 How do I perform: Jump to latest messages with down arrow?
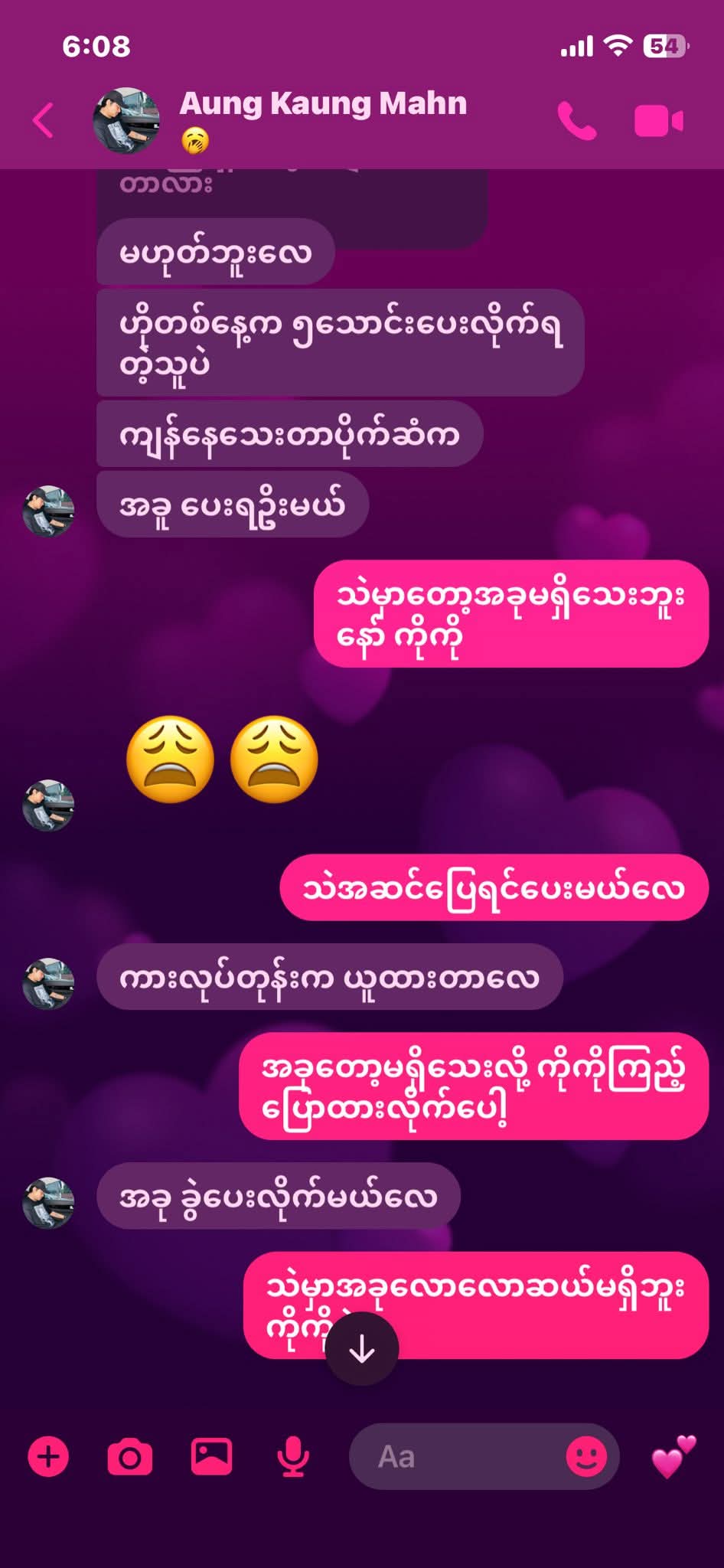(x=362, y=1349)
